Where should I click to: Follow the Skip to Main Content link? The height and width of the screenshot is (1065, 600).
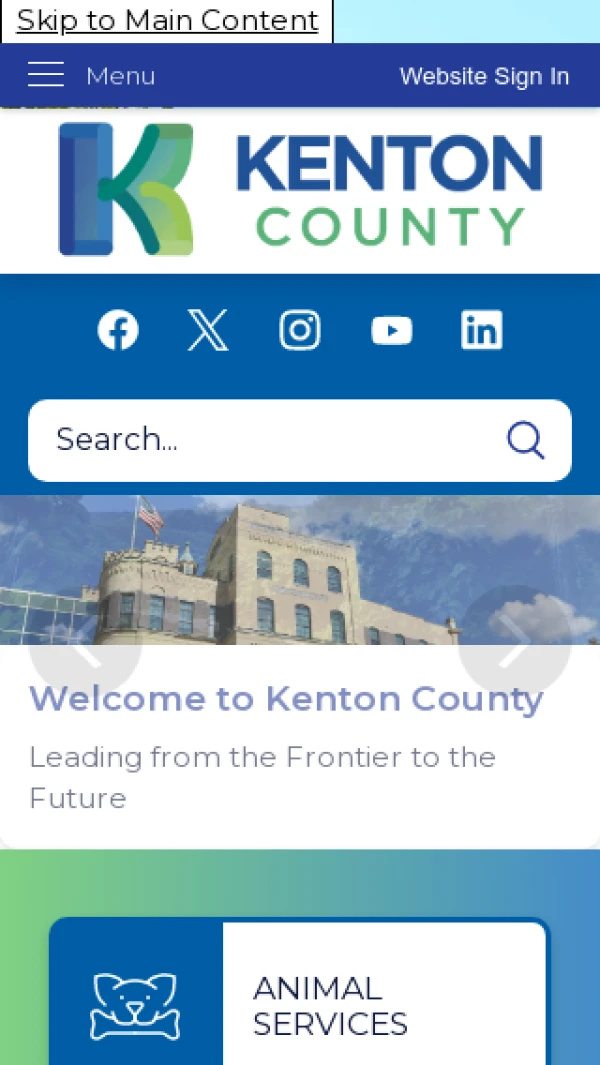click(x=167, y=21)
